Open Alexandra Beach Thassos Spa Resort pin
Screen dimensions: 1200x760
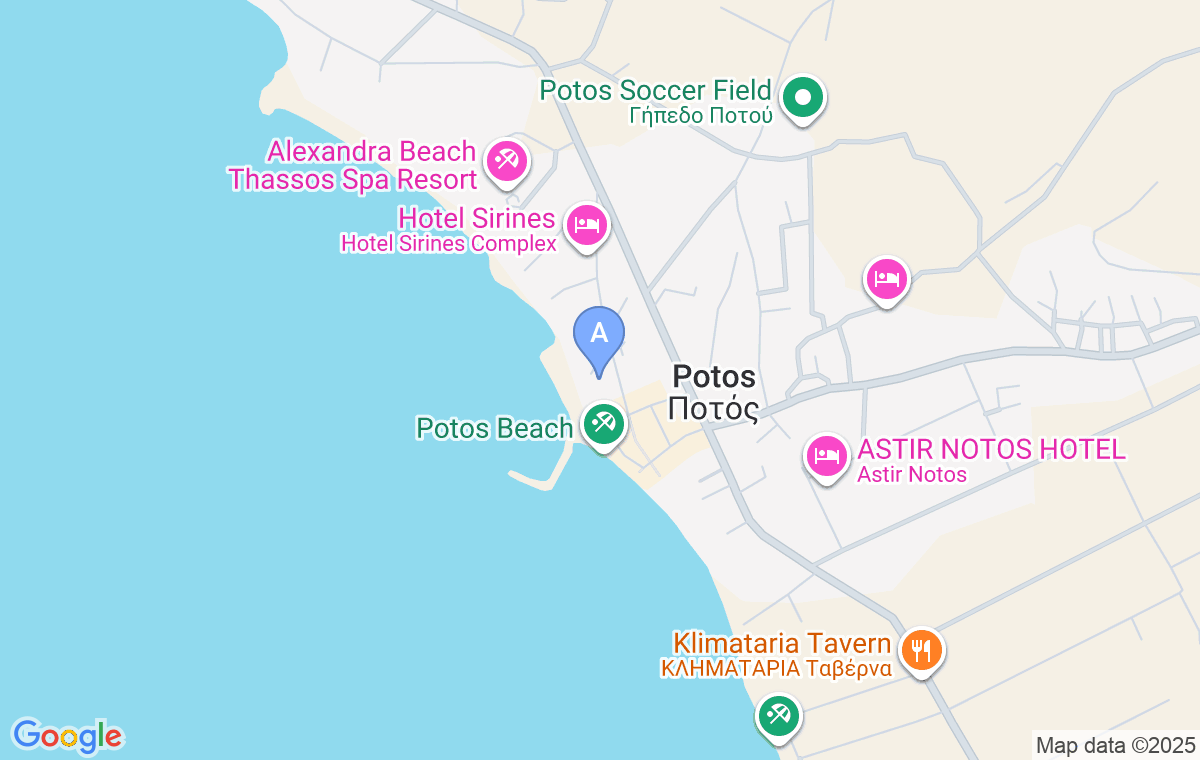click(x=505, y=160)
